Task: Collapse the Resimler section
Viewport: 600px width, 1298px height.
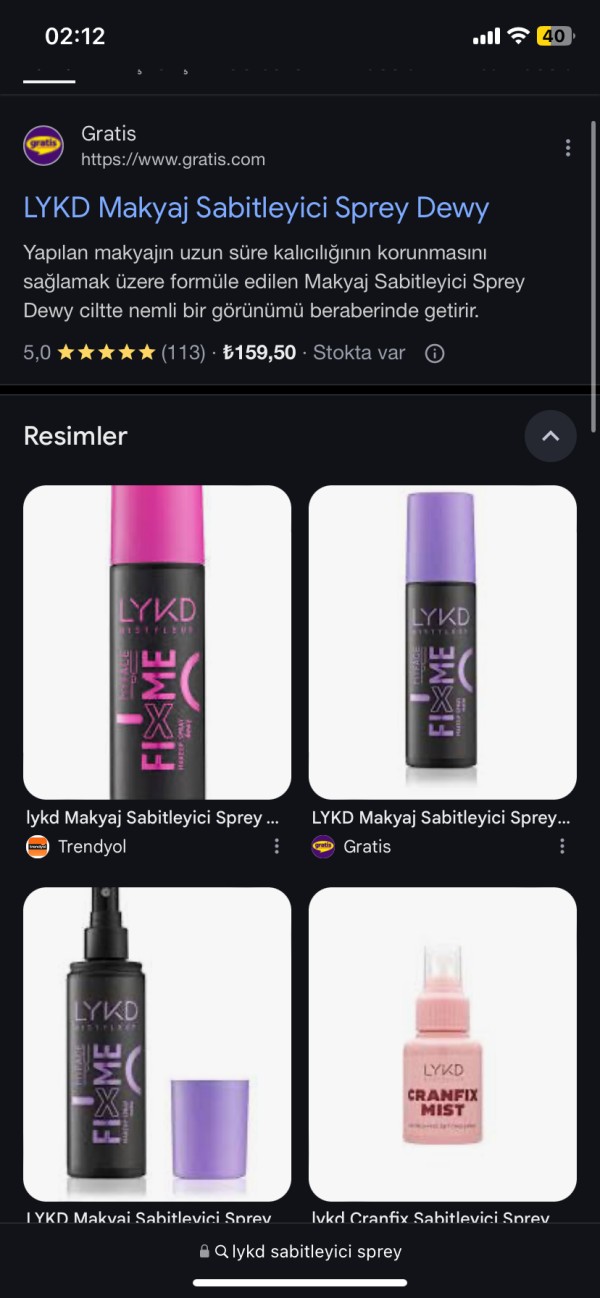Action: point(550,436)
